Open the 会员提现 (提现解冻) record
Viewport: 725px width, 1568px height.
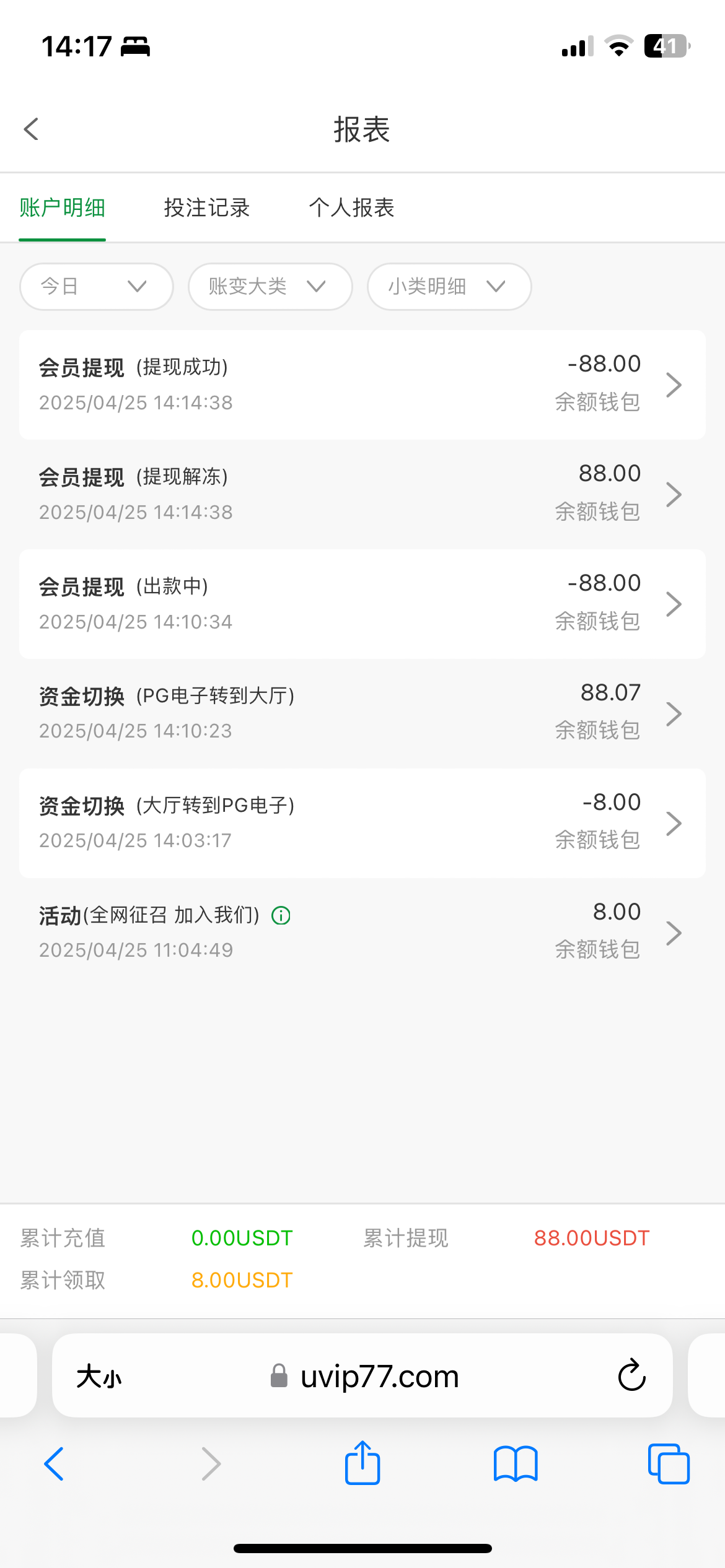[362, 494]
